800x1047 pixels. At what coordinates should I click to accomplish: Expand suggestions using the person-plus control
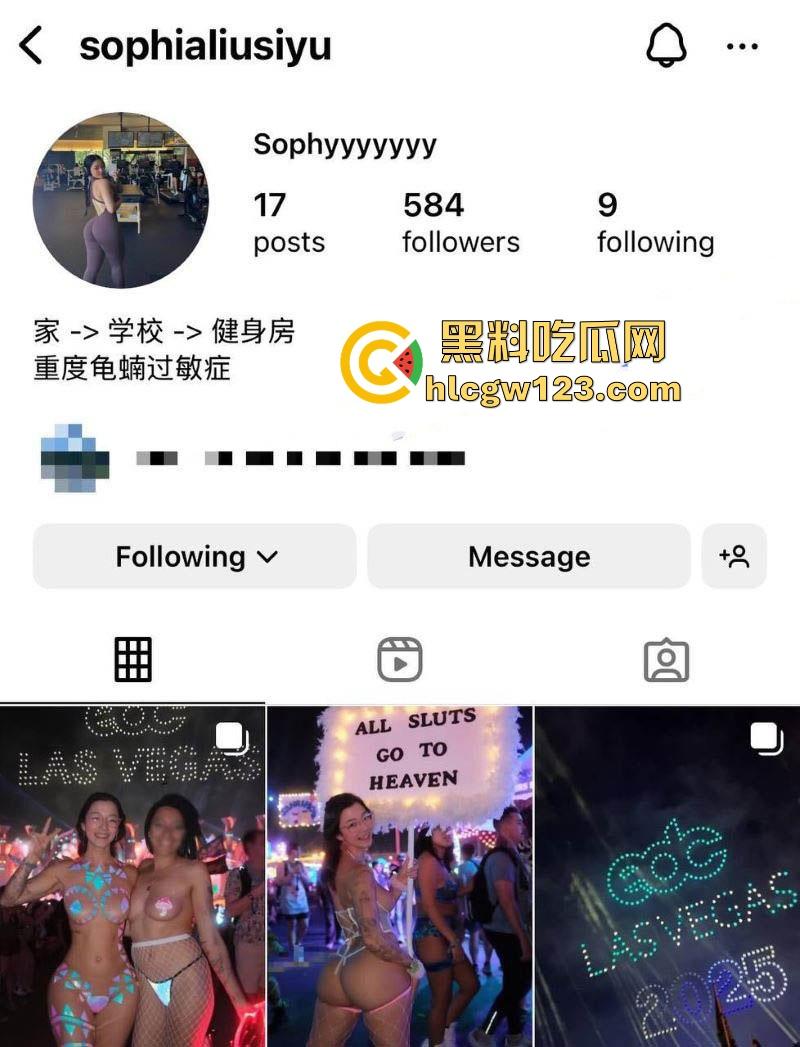coord(735,556)
